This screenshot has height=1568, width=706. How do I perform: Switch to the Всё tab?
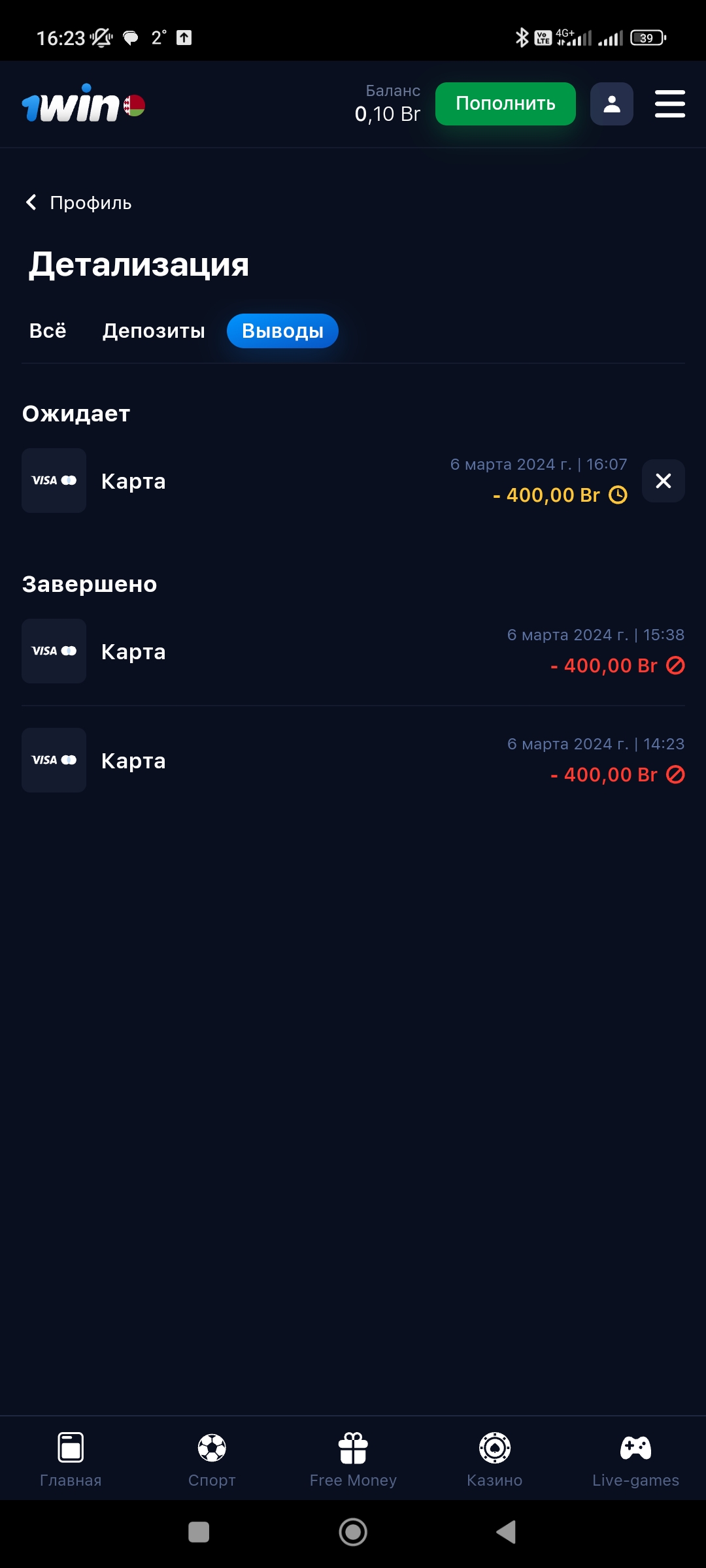(48, 331)
